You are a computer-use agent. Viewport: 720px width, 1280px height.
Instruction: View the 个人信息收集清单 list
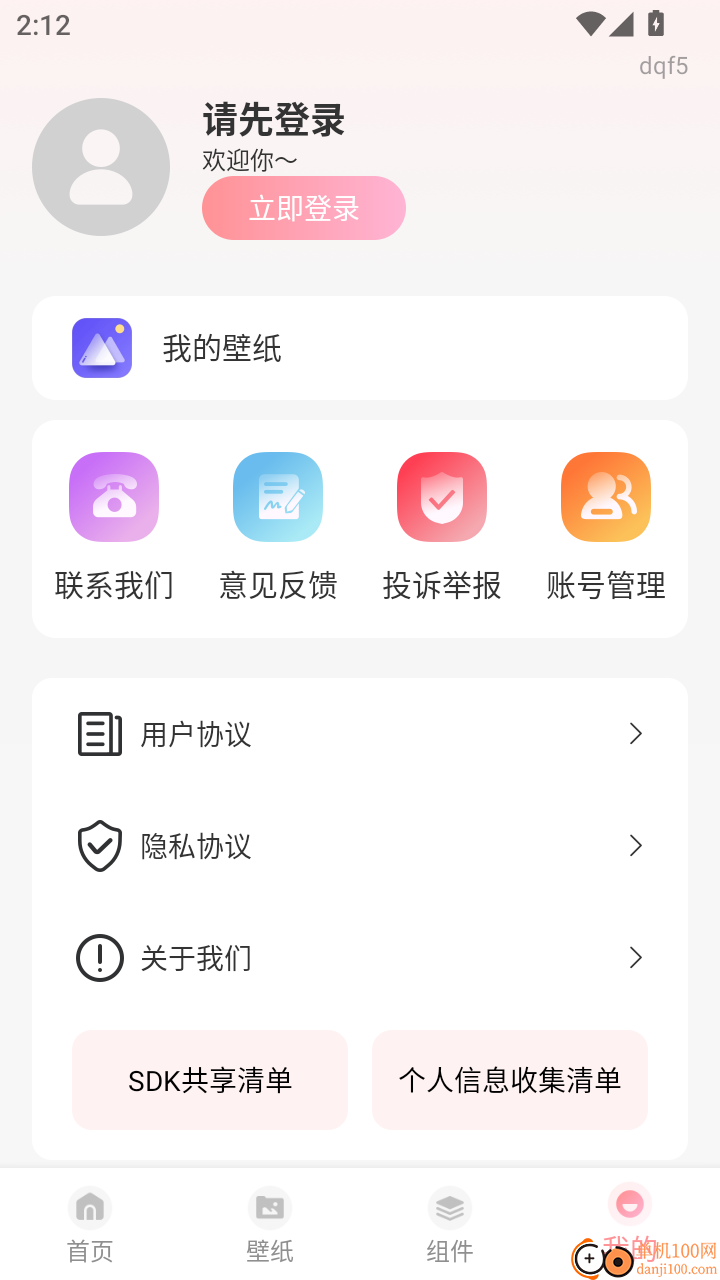pyautogui.click(x=509, y=1080)
